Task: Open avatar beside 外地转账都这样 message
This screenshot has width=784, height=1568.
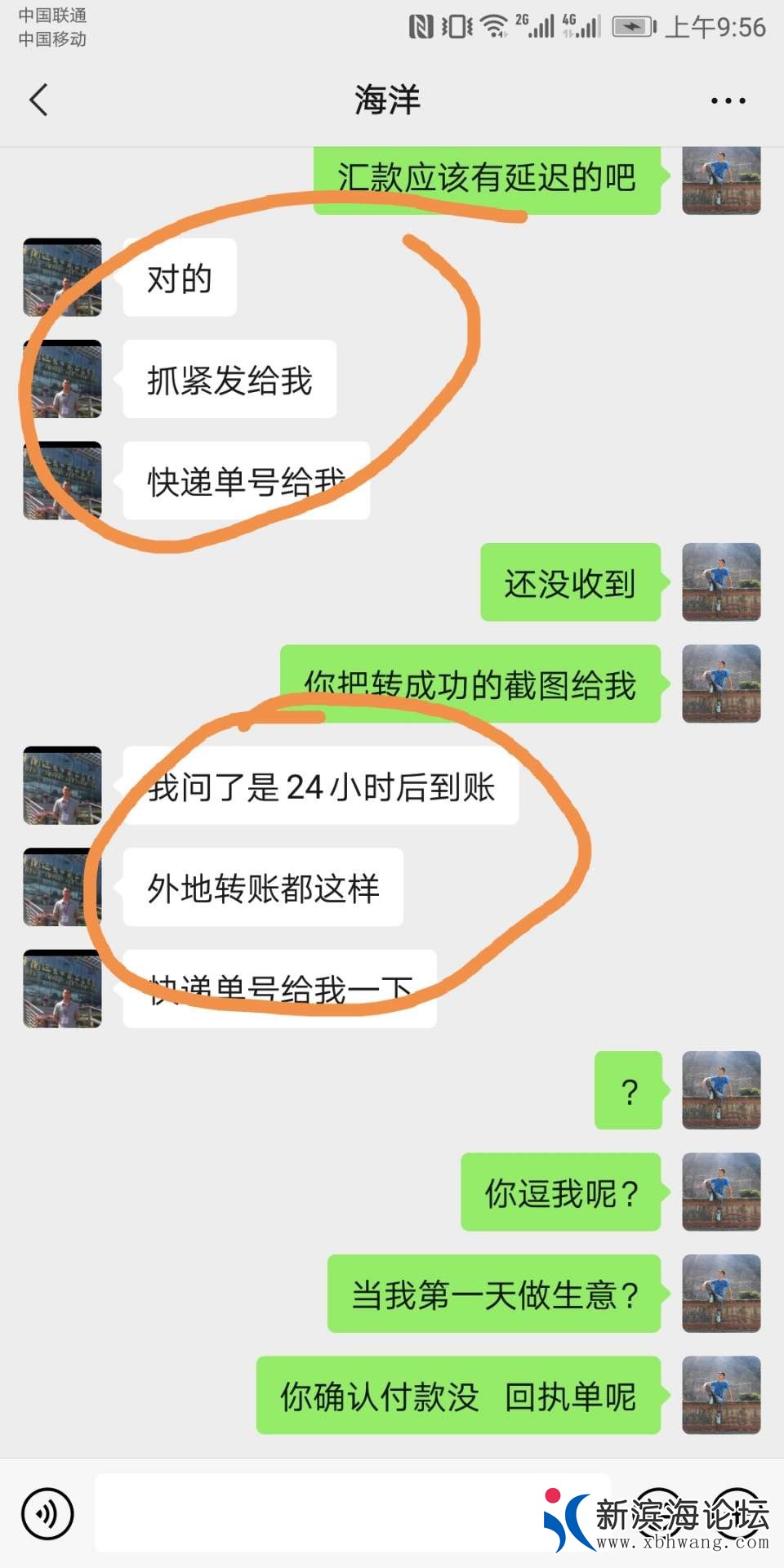Action: (x=62, y=887)
